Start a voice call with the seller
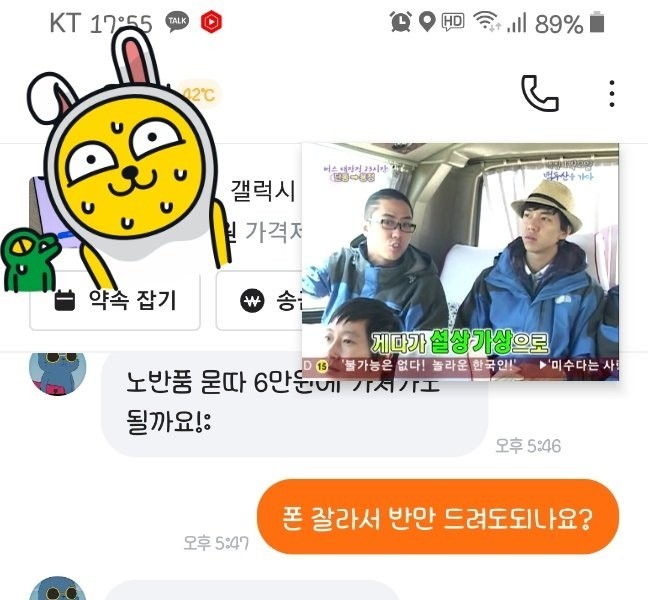The image size is (648, 600). click(540, 94)
